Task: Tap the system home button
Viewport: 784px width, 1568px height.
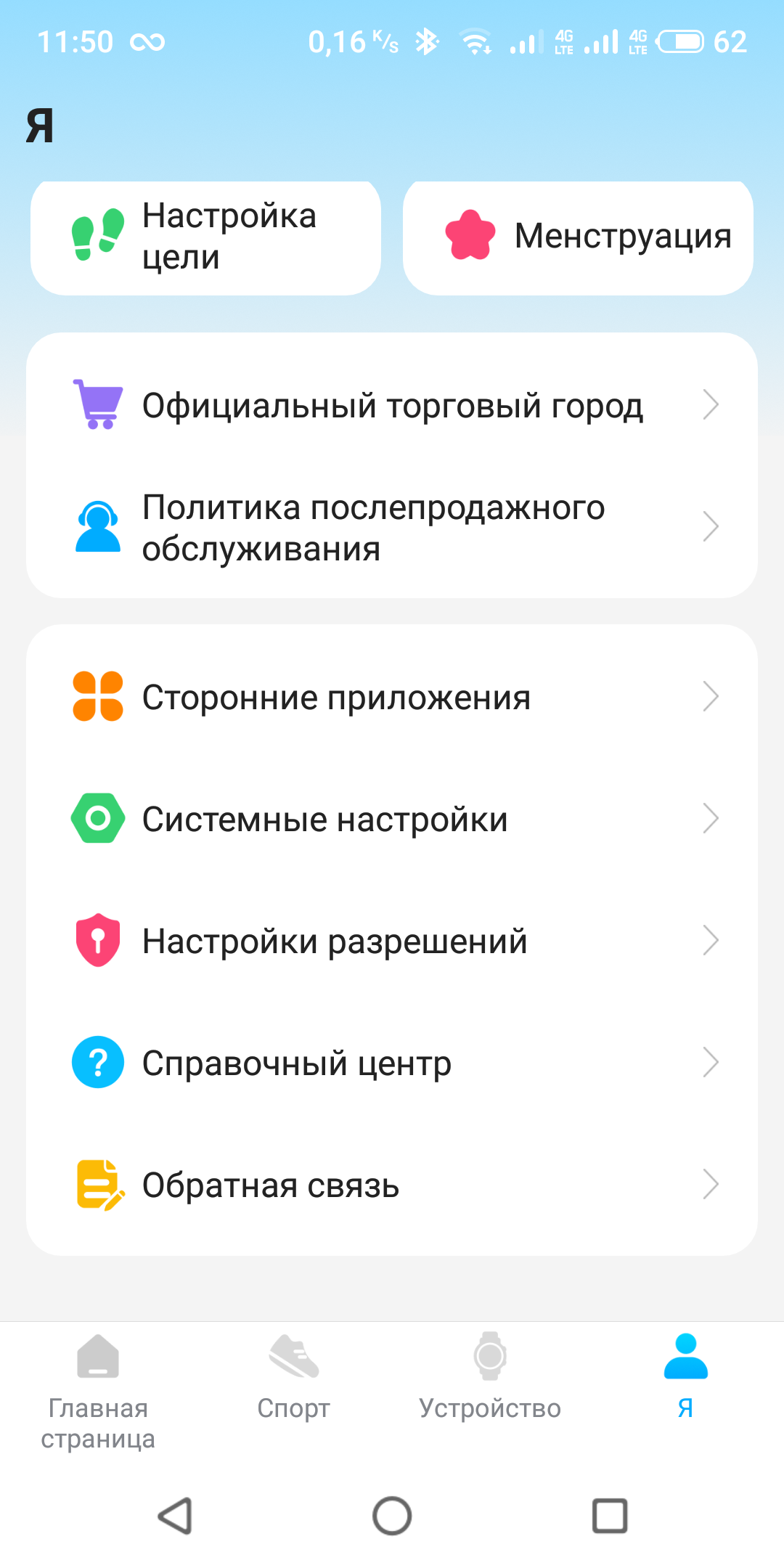Action: click(392, 1516)
